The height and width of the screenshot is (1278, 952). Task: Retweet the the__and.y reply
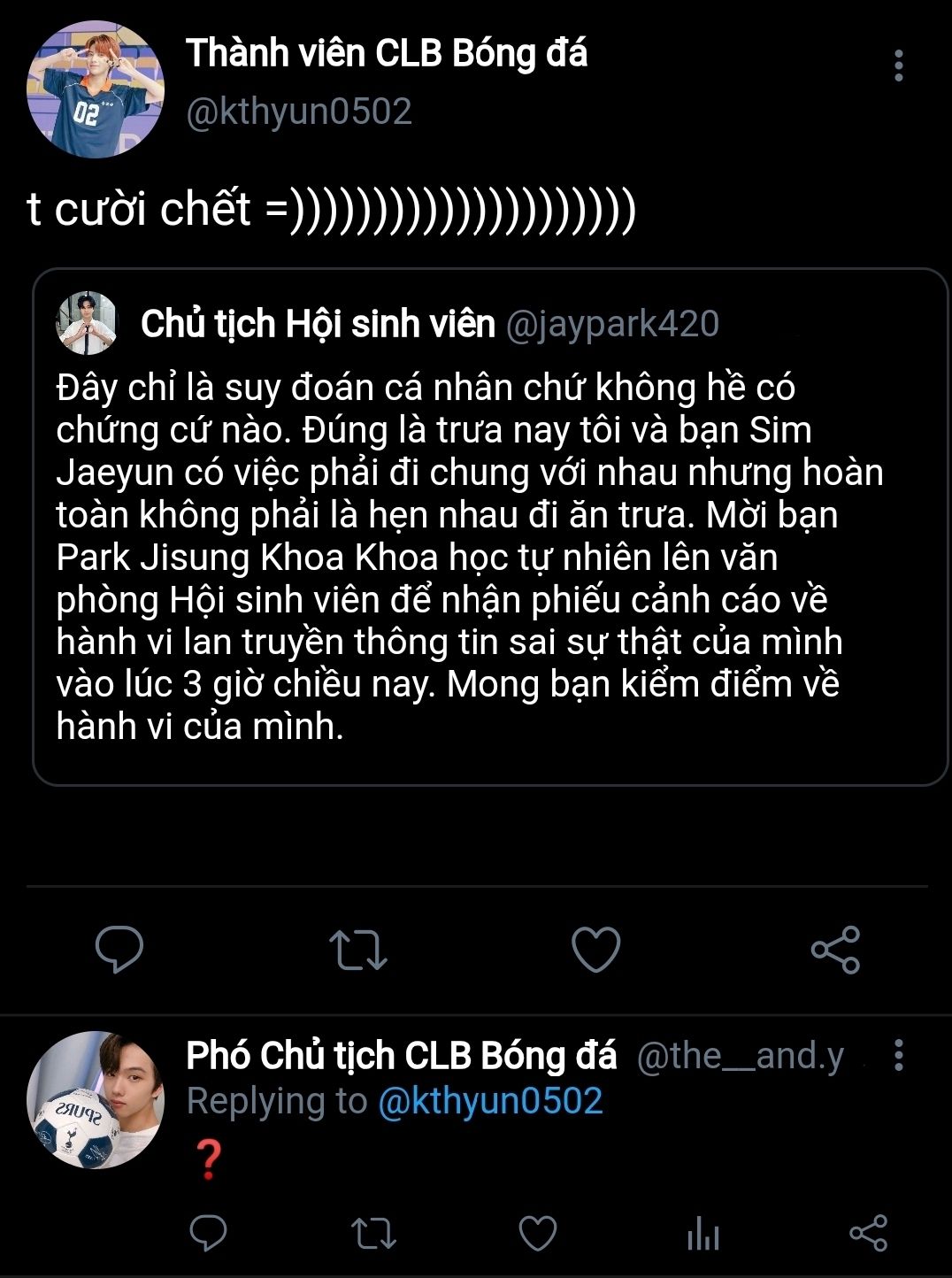(373, 1233)
